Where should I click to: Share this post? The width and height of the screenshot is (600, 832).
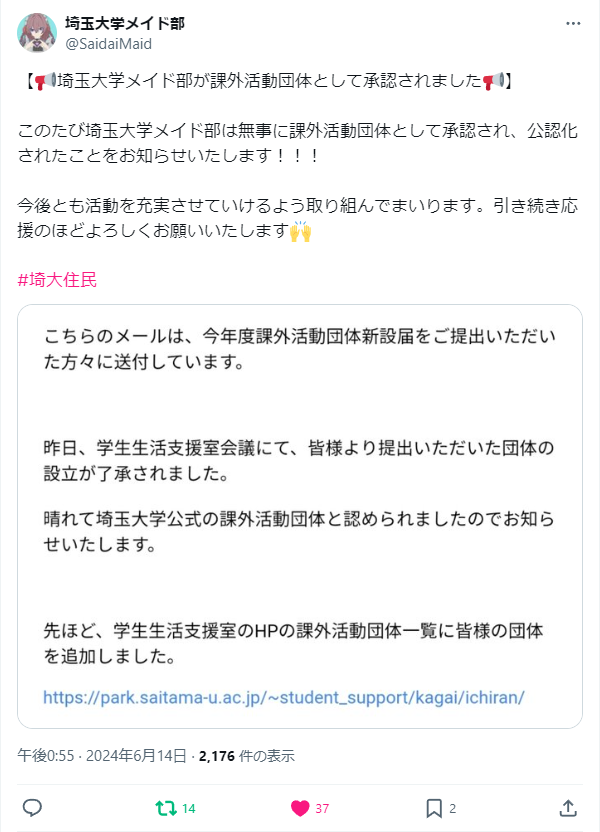coord(567,807)
